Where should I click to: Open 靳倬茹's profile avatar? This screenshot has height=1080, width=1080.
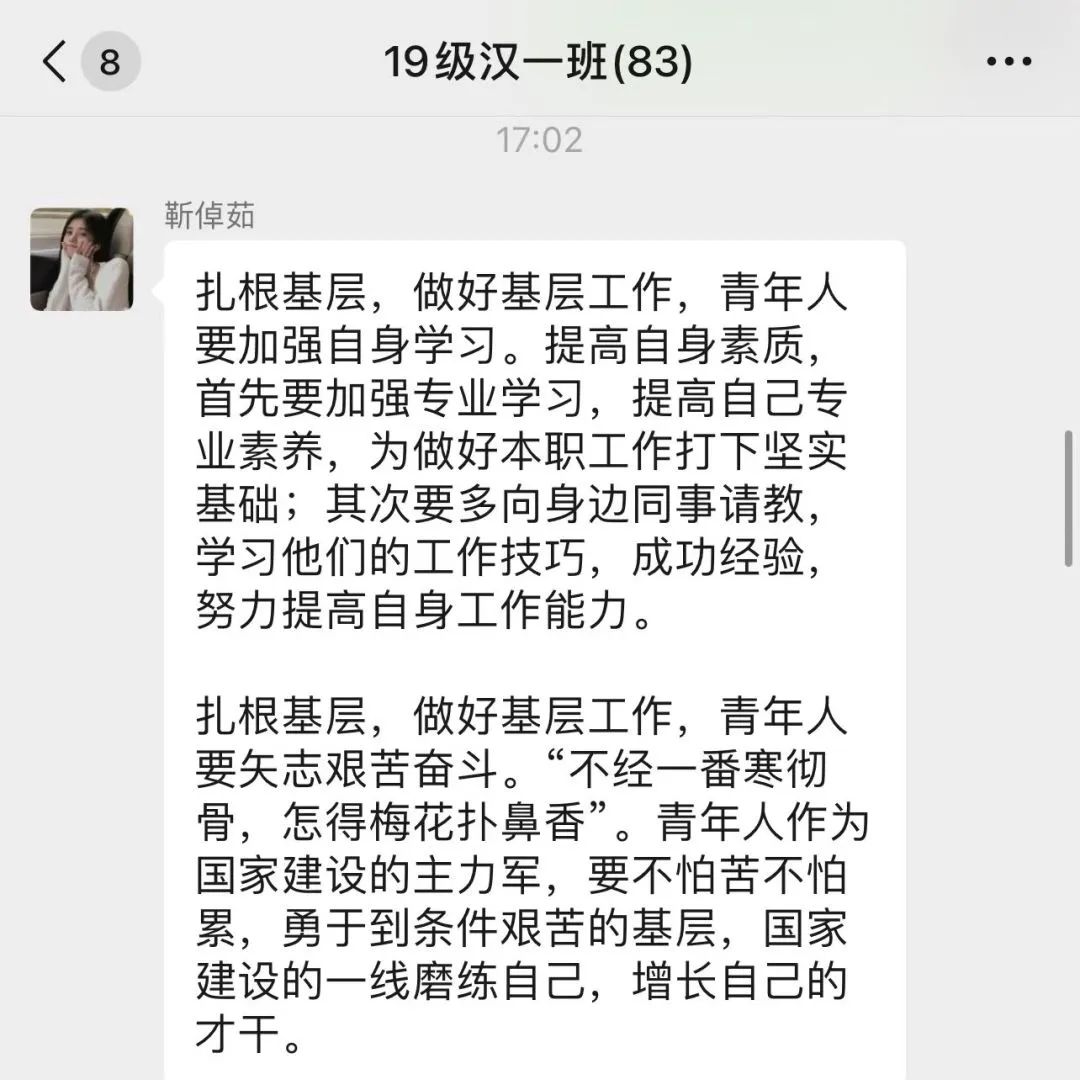(x=81, y=259)
